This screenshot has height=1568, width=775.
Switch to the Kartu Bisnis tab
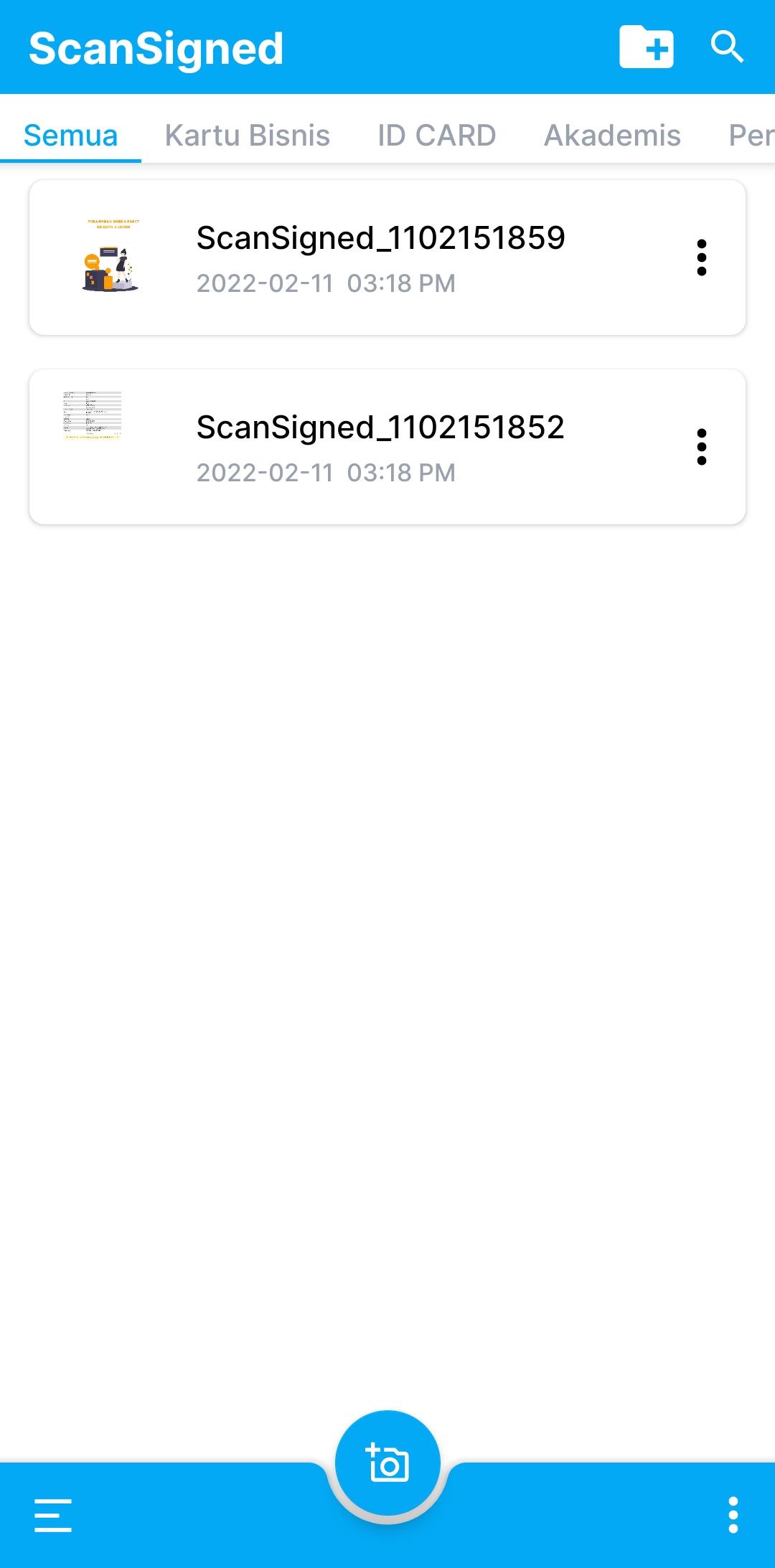[246, 135]
